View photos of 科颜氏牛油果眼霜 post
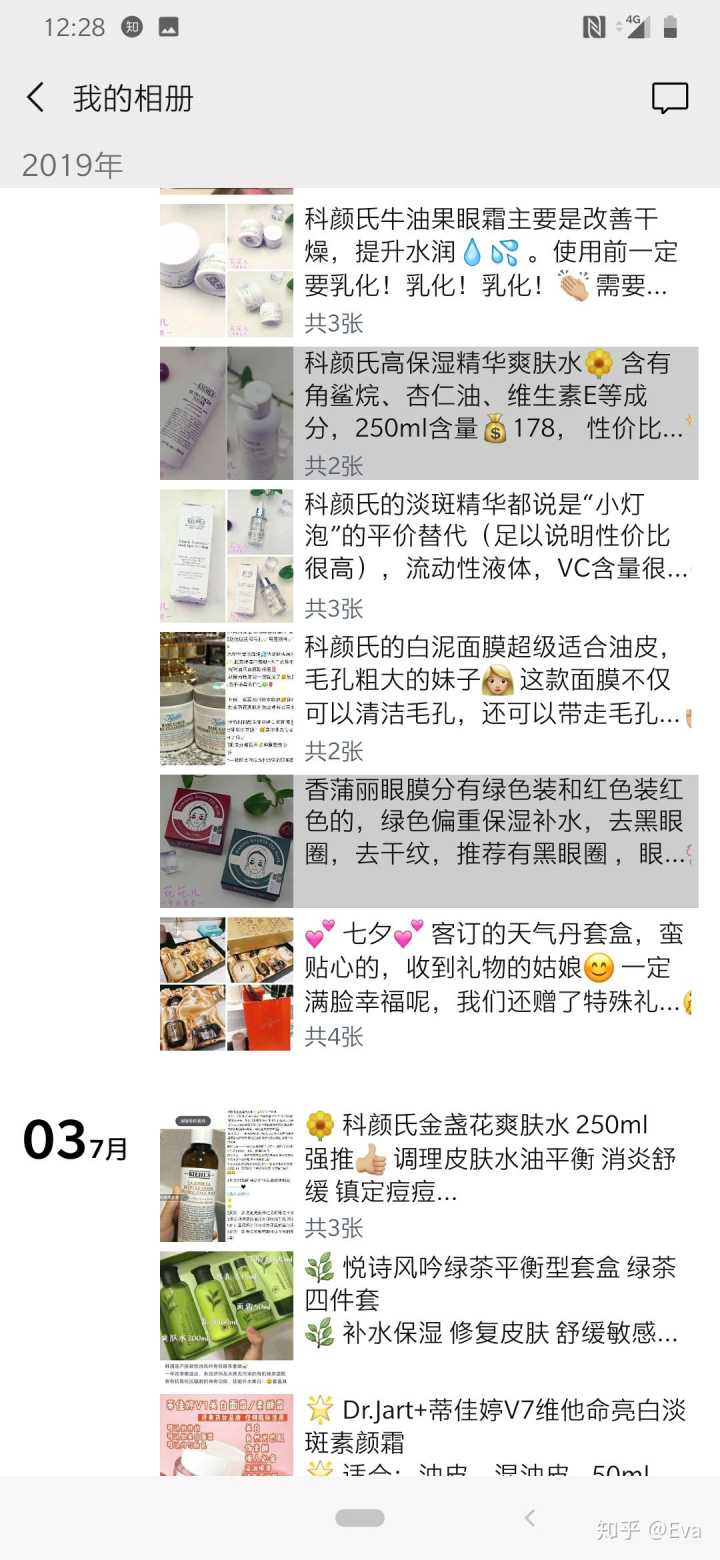Screen dimensions: 720x1560 point(227,270)
